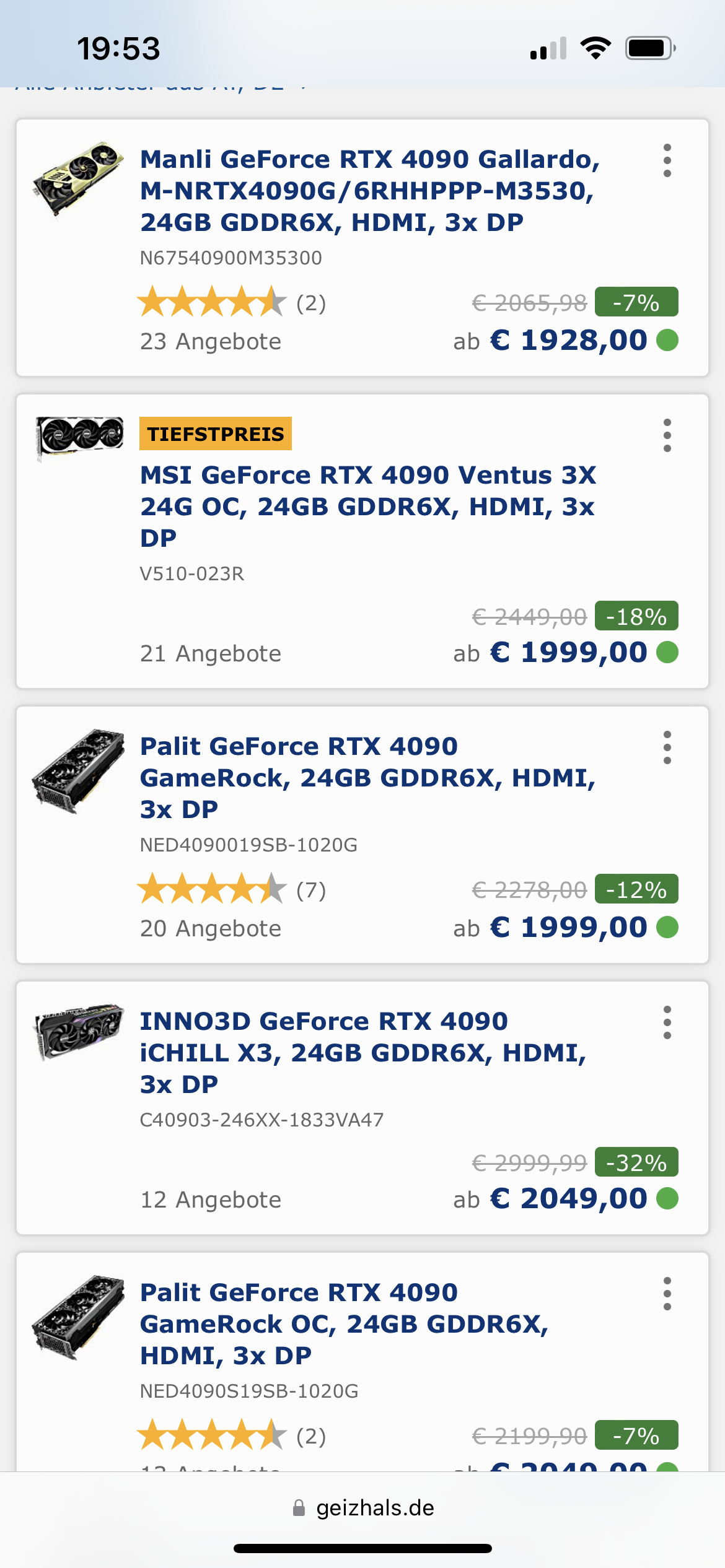
Task: Open options menu for MSI Ventus 3X
Action: tap(667, 435)
